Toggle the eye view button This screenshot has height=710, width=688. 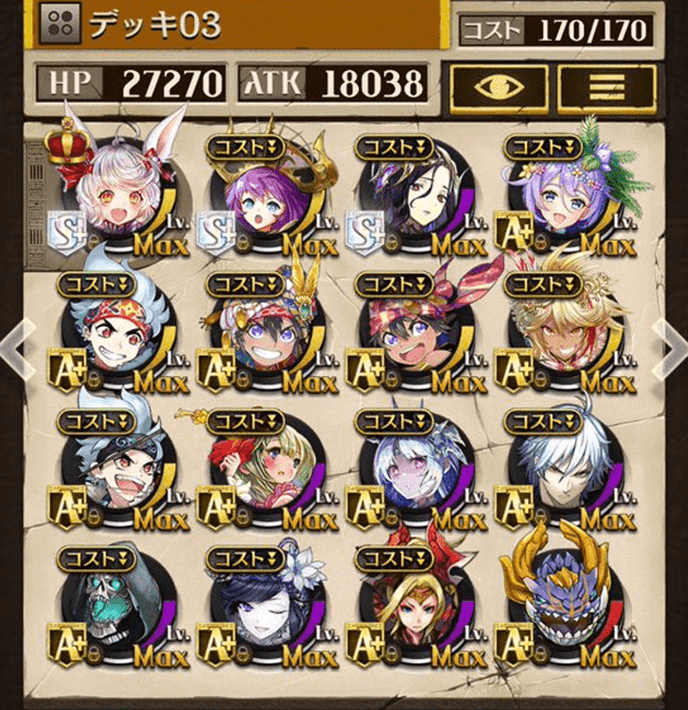[x=498, y=87]
